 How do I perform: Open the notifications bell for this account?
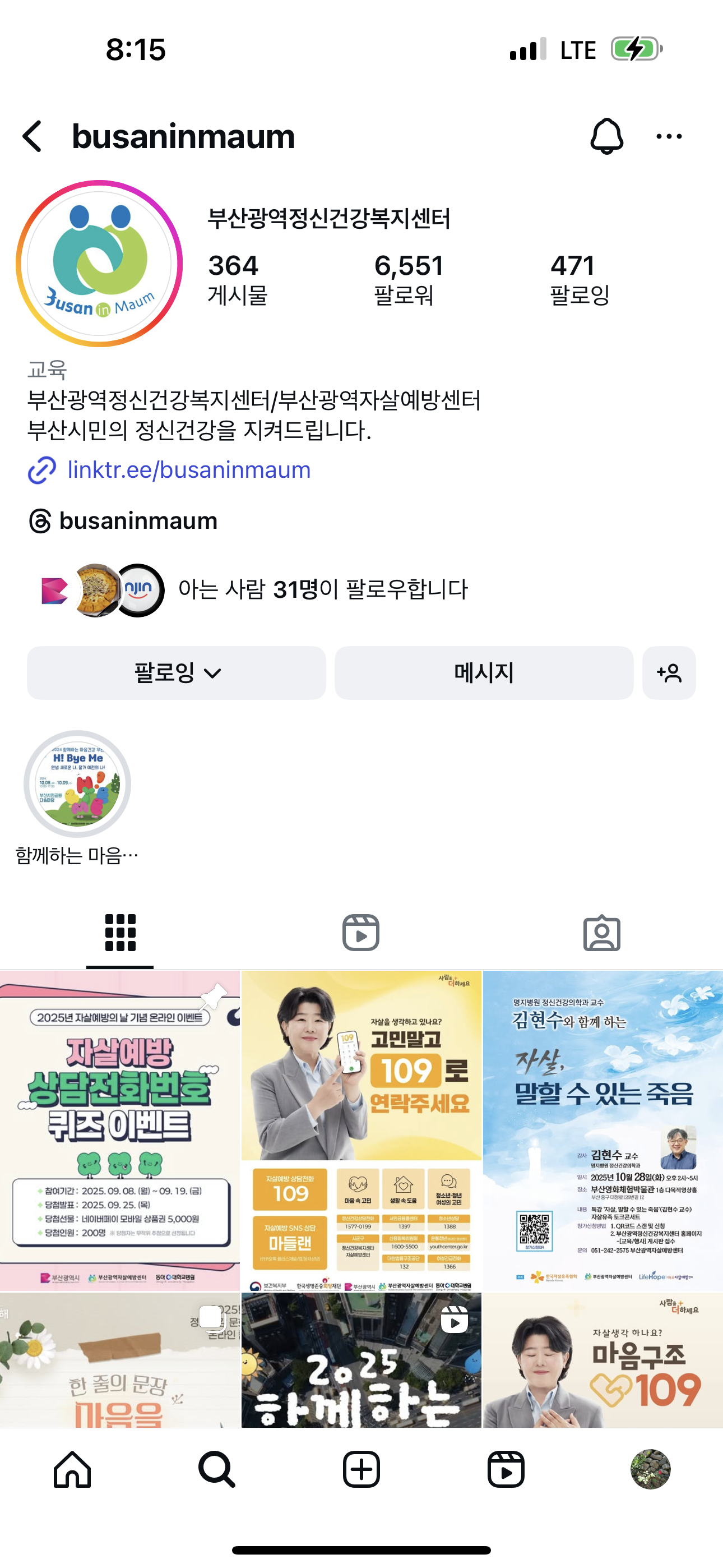[x=606, y=136]
